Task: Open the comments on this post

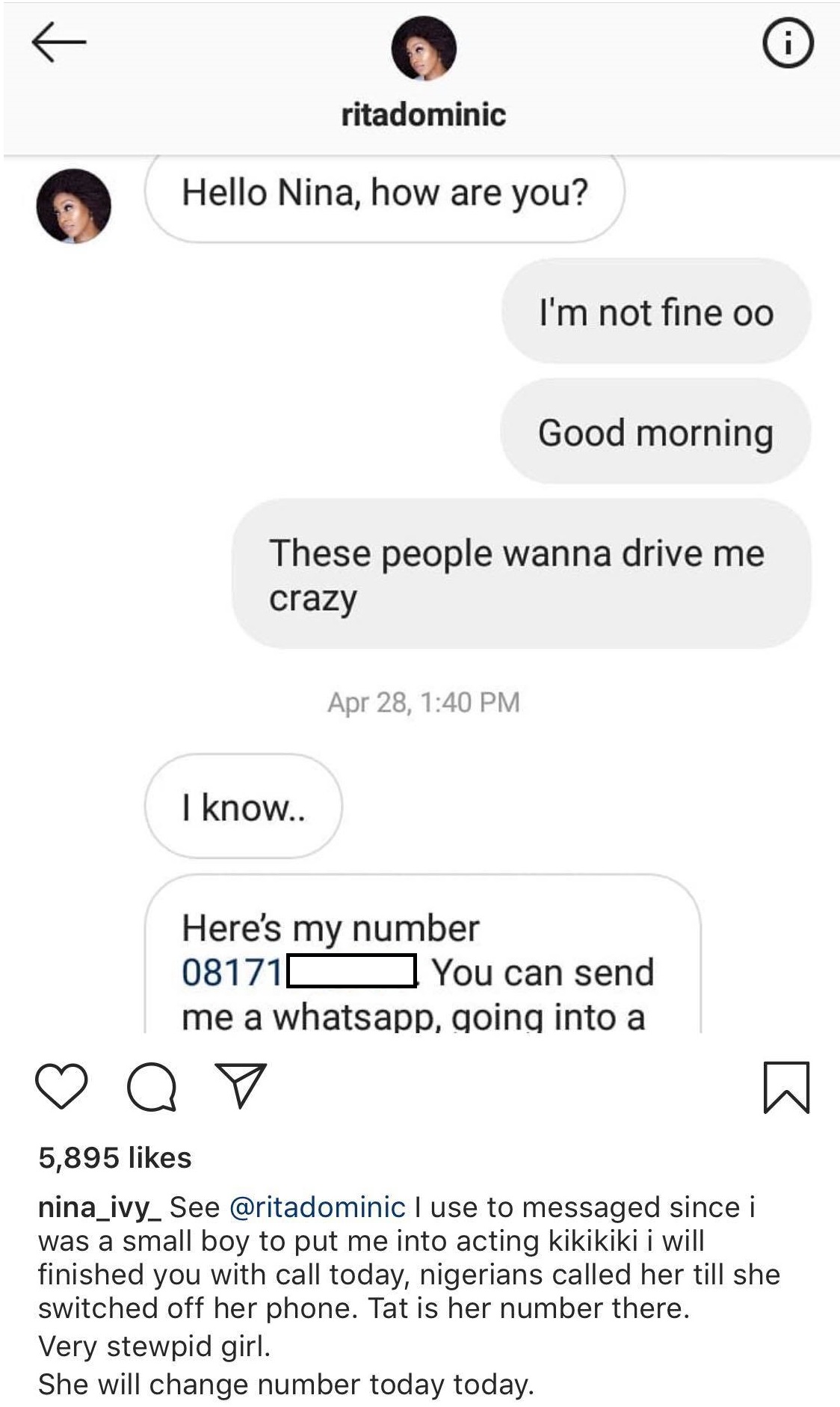Action: tap(152, 1088)
